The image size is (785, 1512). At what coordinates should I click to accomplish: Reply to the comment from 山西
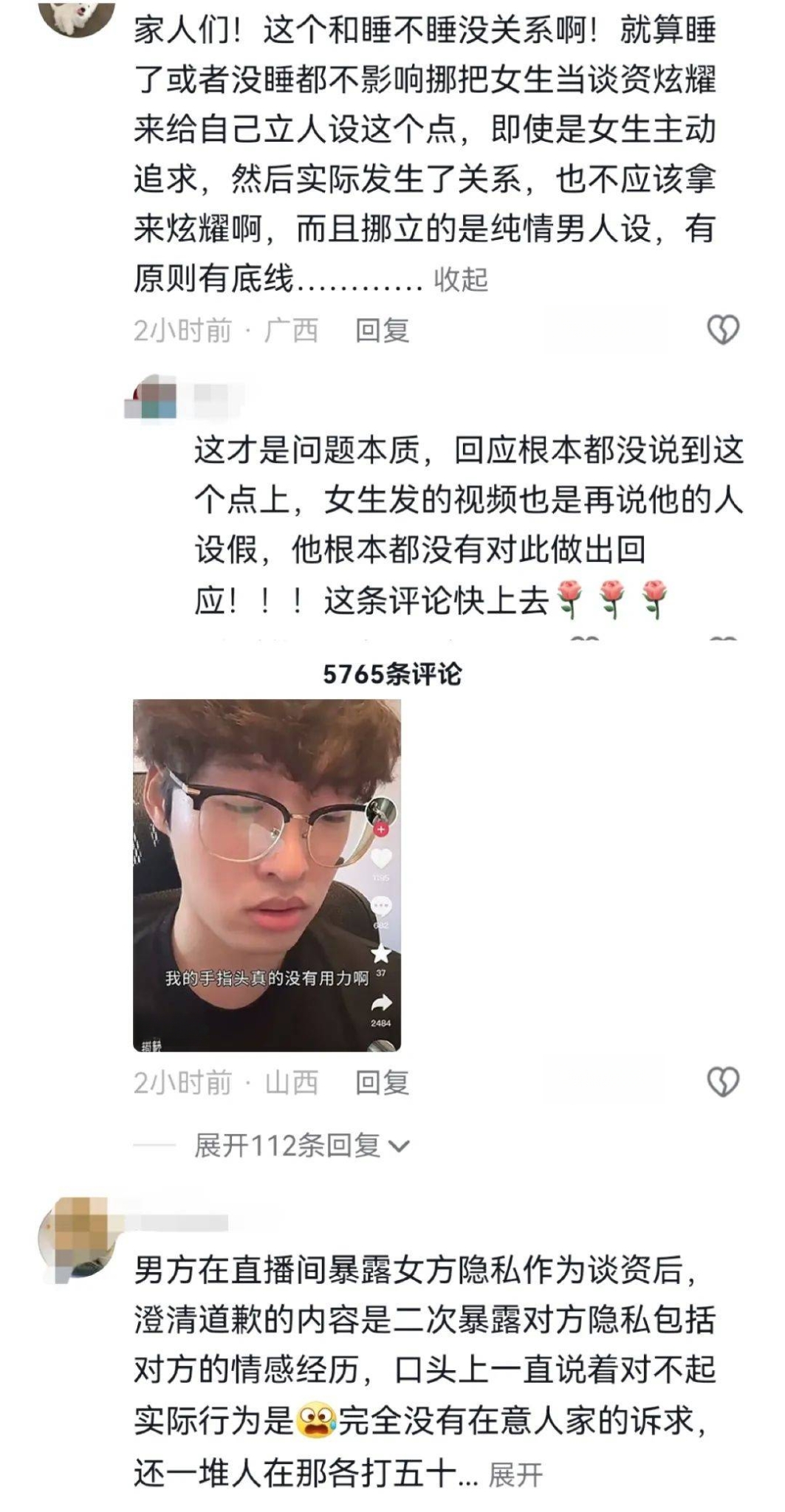click(382, 1082)
